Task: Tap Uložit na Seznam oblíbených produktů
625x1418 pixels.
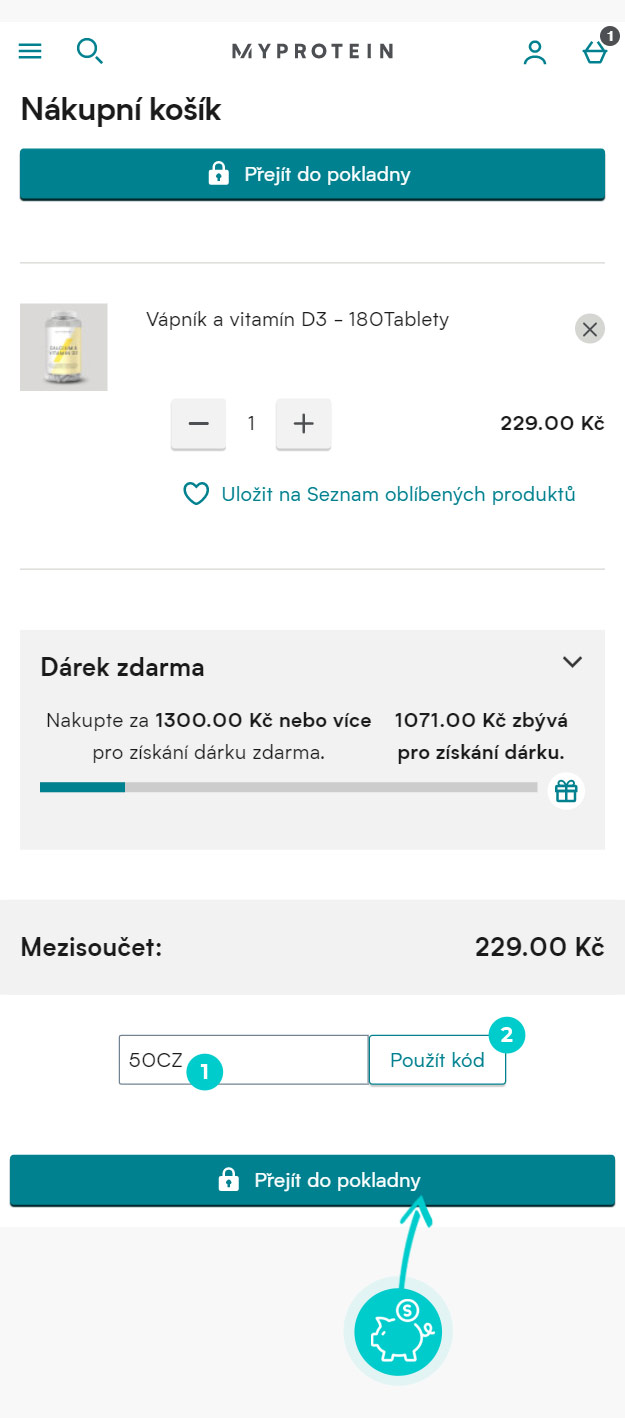Action: [379, 494]
